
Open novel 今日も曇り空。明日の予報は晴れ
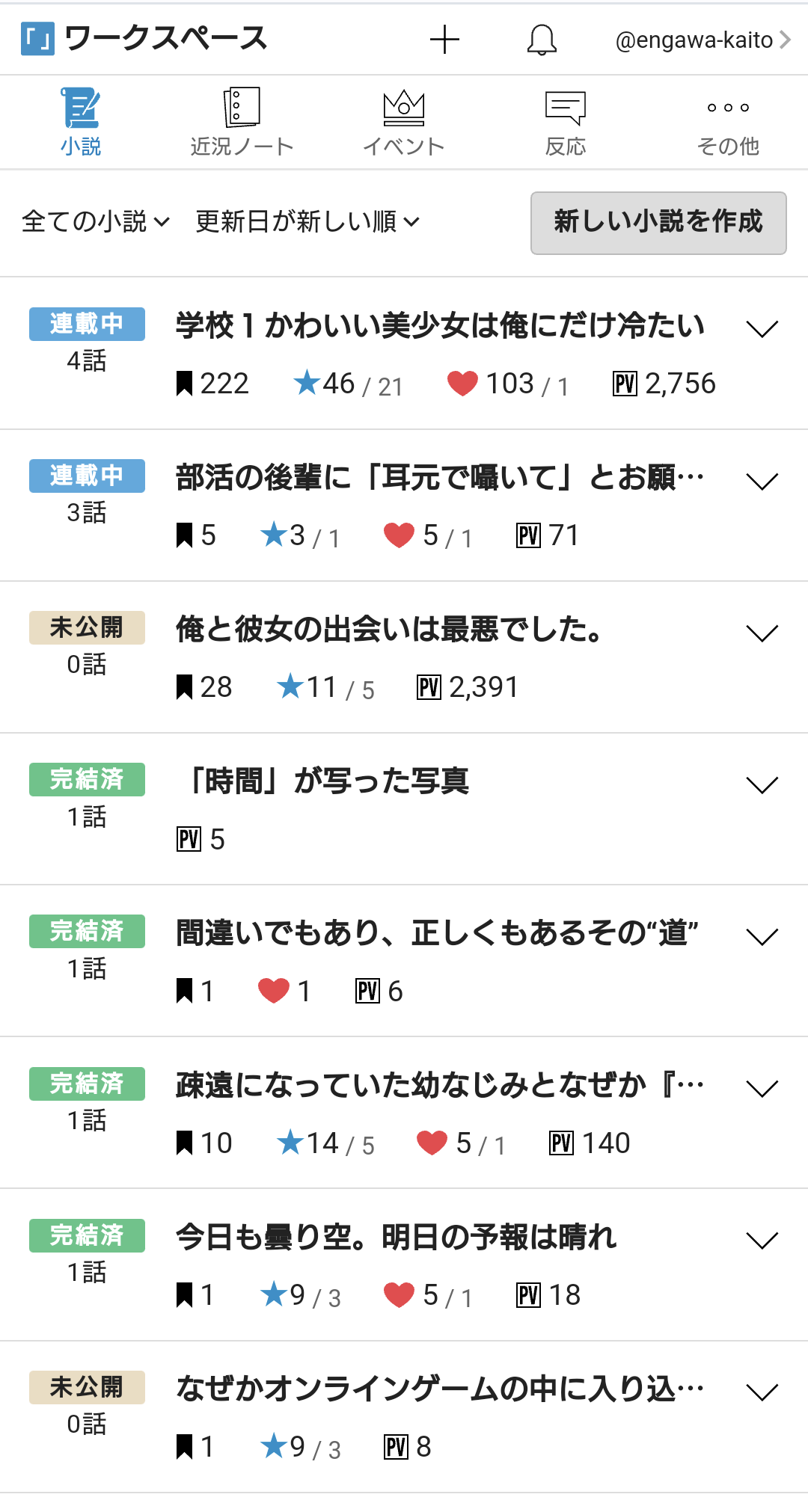click(397, 1237)
